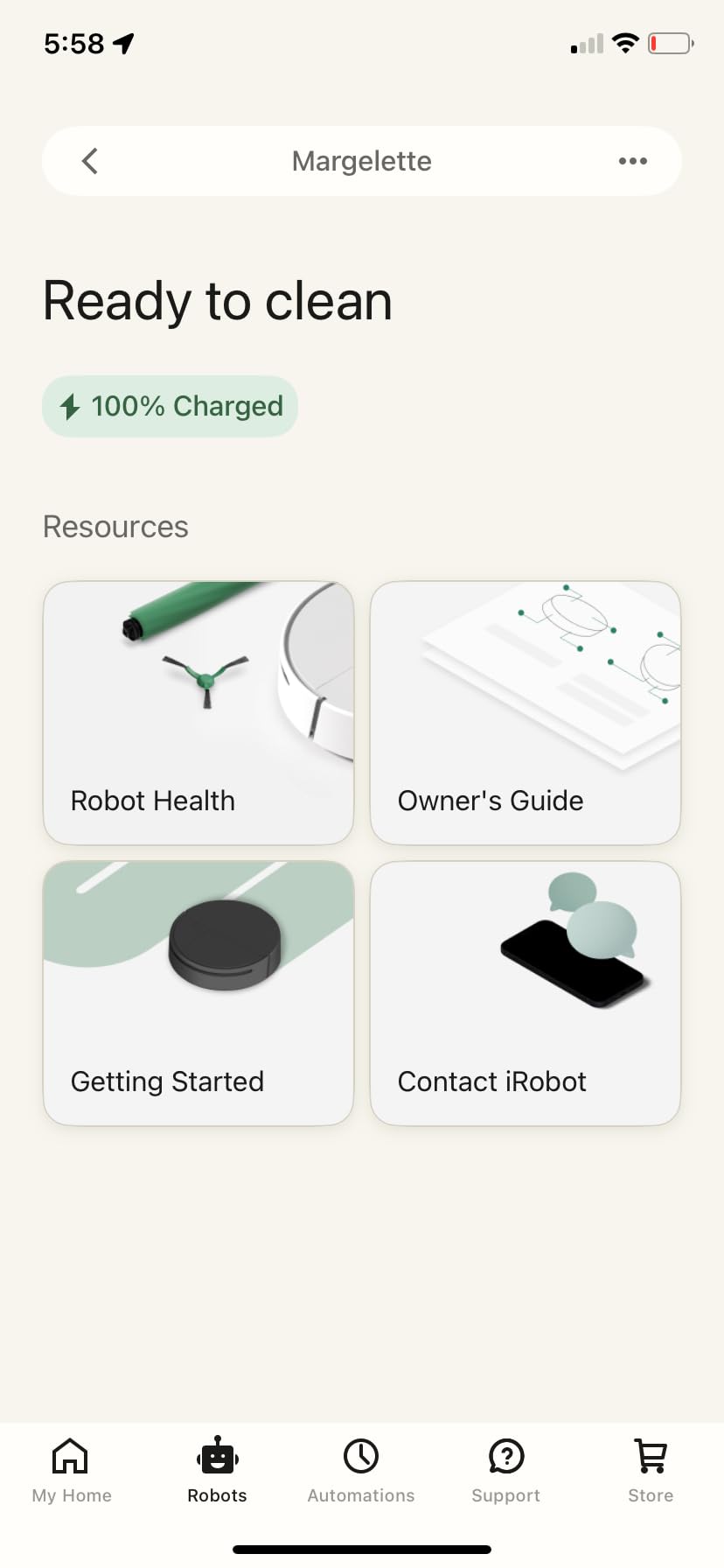Go back using the arrow beside Margelette

click(89, 161)
